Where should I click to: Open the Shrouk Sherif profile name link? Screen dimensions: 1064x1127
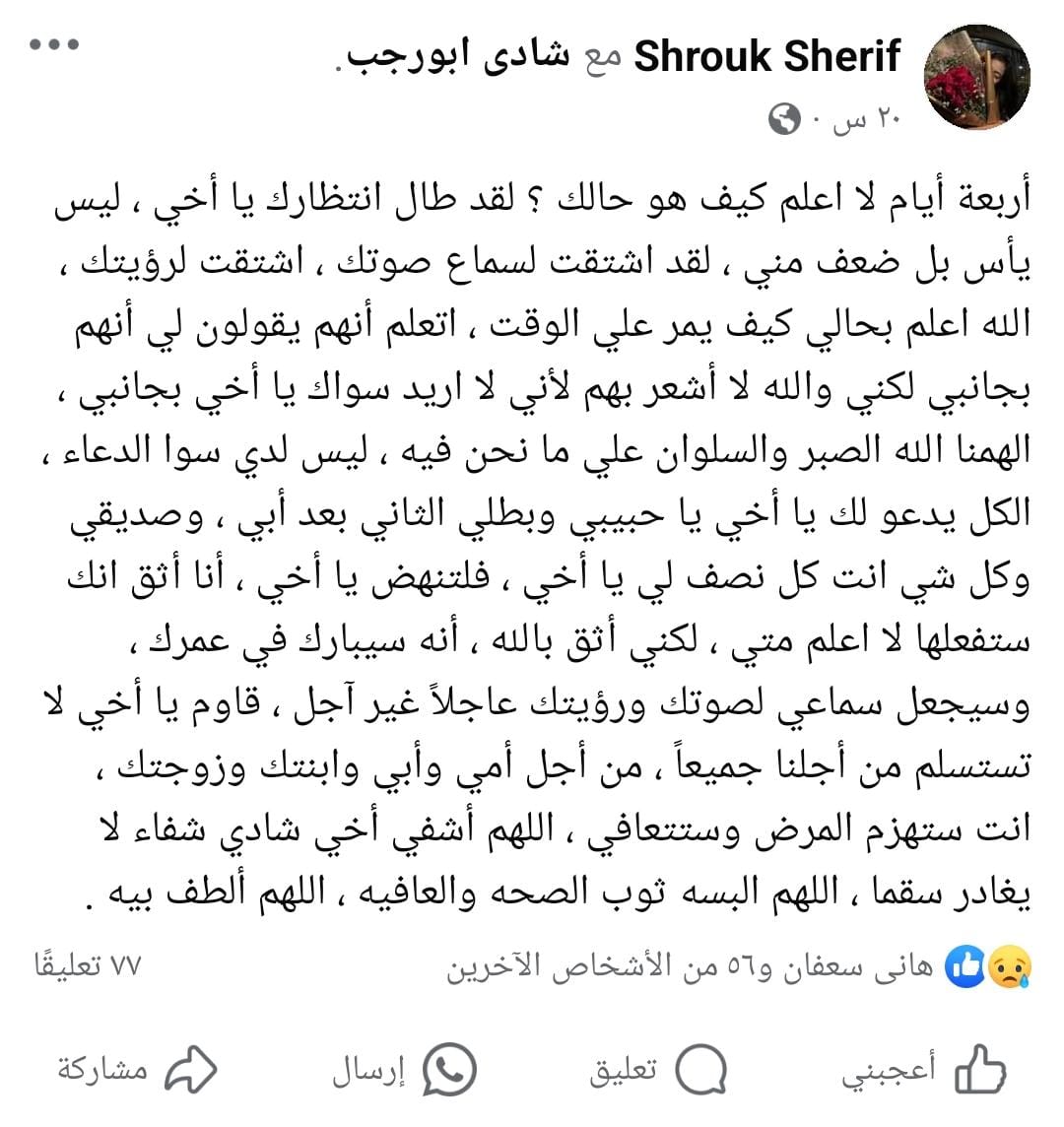pos(766,56)
